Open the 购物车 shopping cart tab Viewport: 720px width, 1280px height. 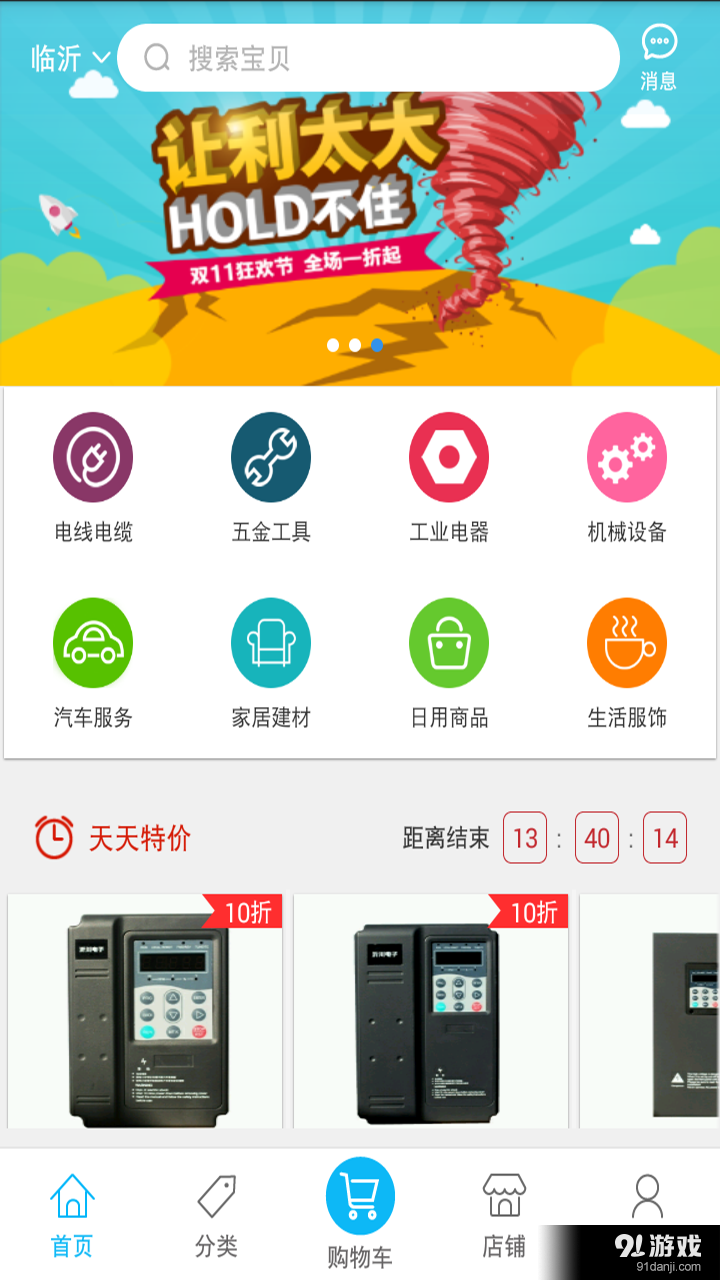360,1212
